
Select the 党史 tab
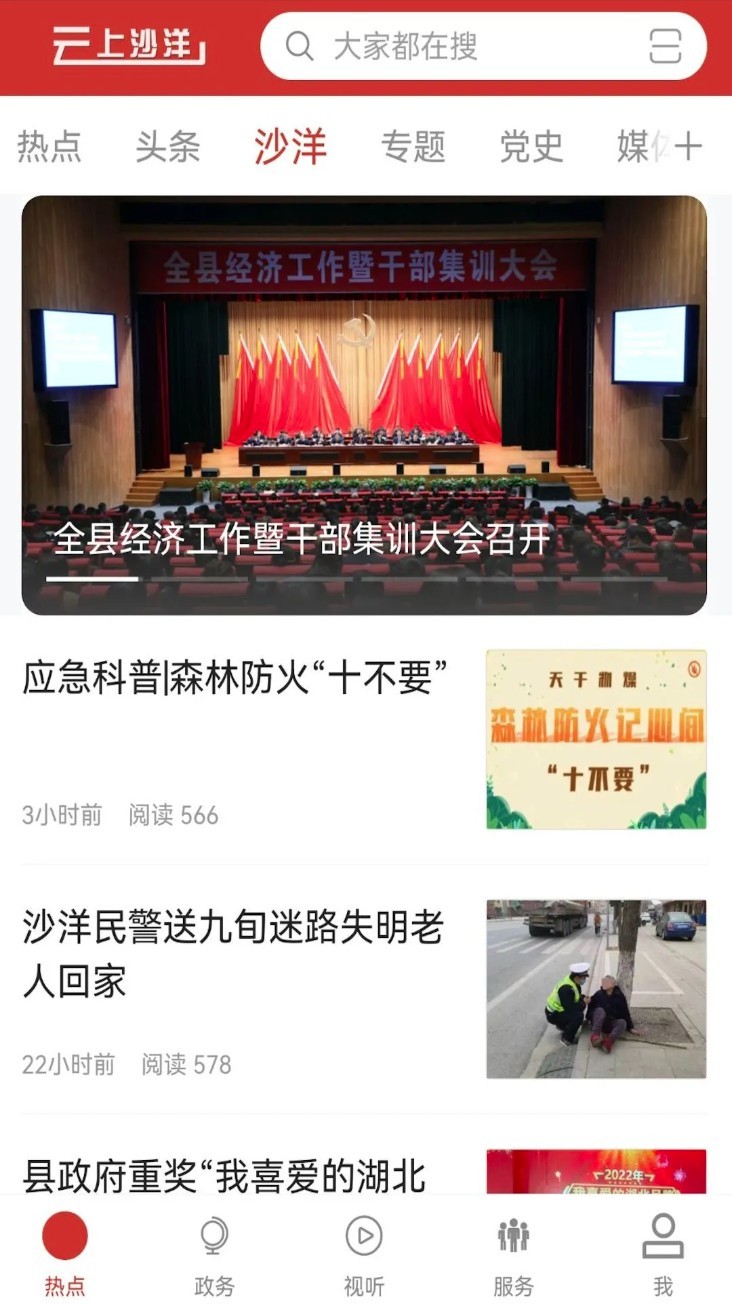pos(528,145)
